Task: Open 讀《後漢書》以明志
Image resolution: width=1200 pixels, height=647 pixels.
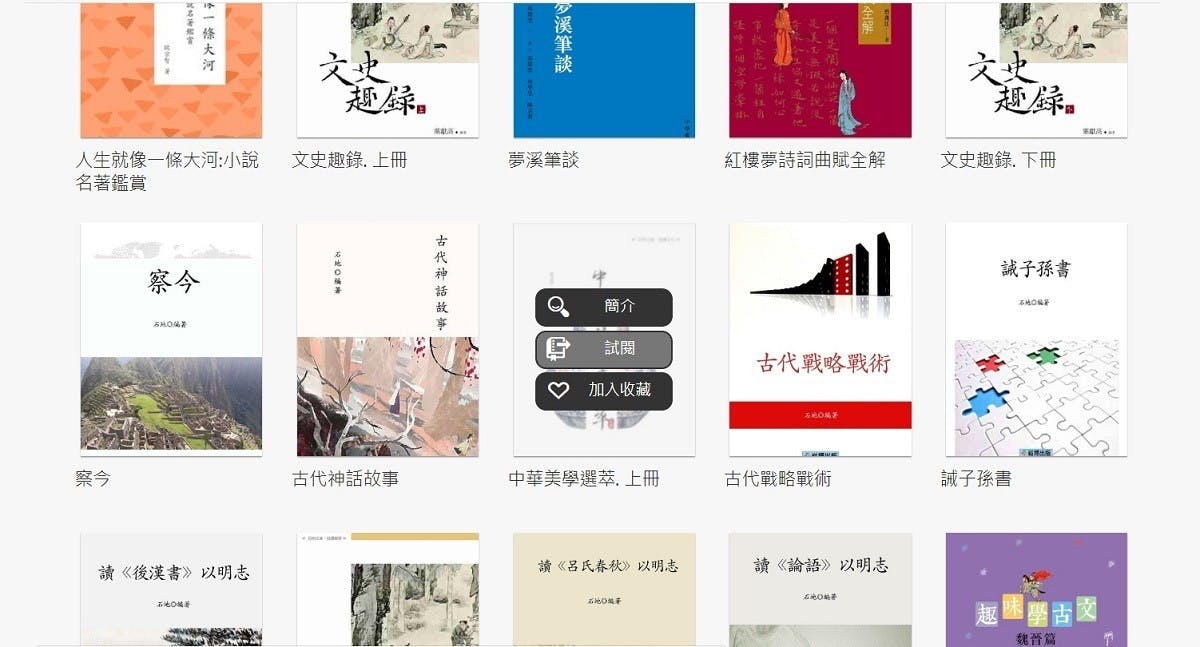Action: pyautogui.click(x=171, y=589)
